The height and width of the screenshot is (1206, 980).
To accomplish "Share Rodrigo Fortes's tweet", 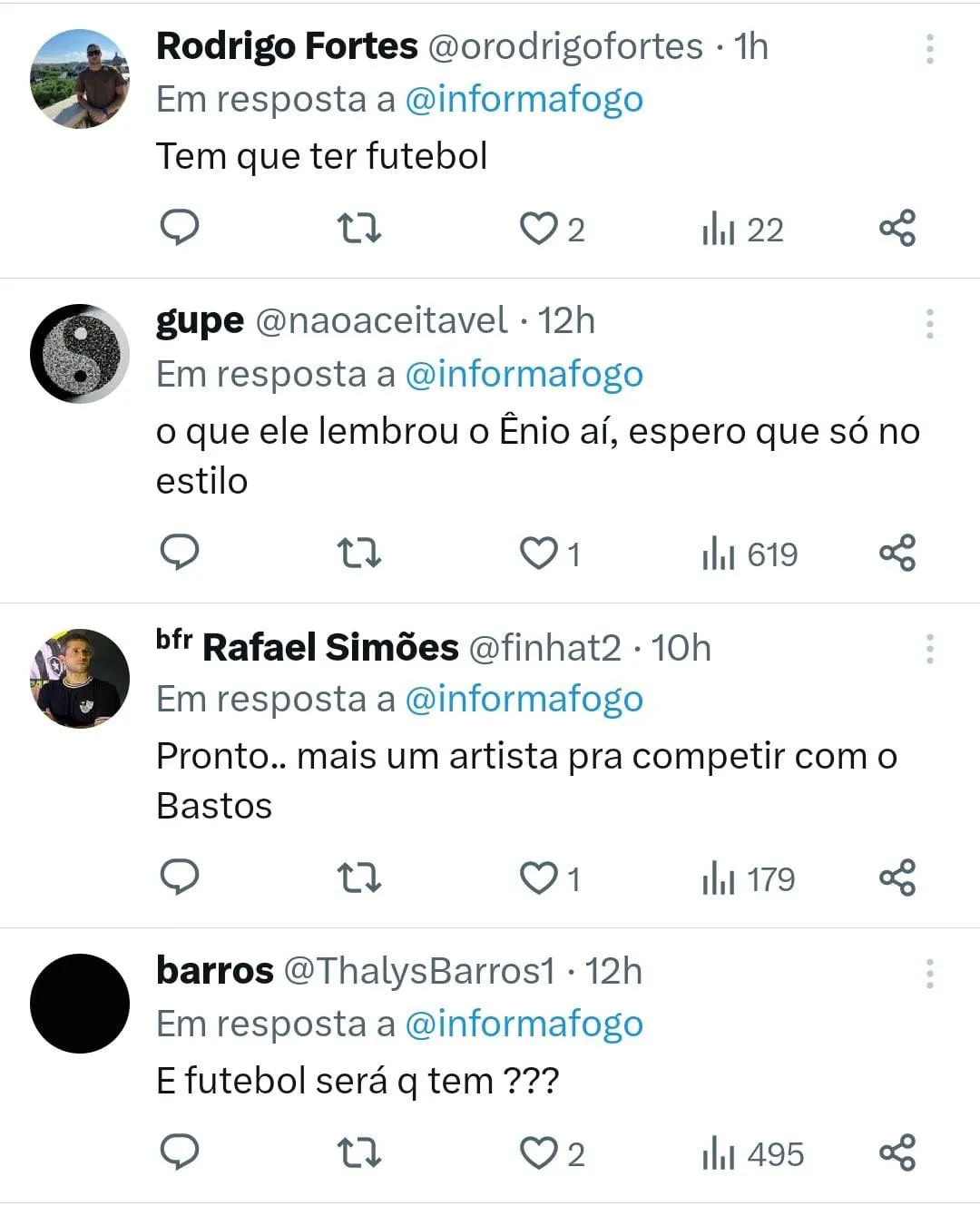I will pos(897,228).
